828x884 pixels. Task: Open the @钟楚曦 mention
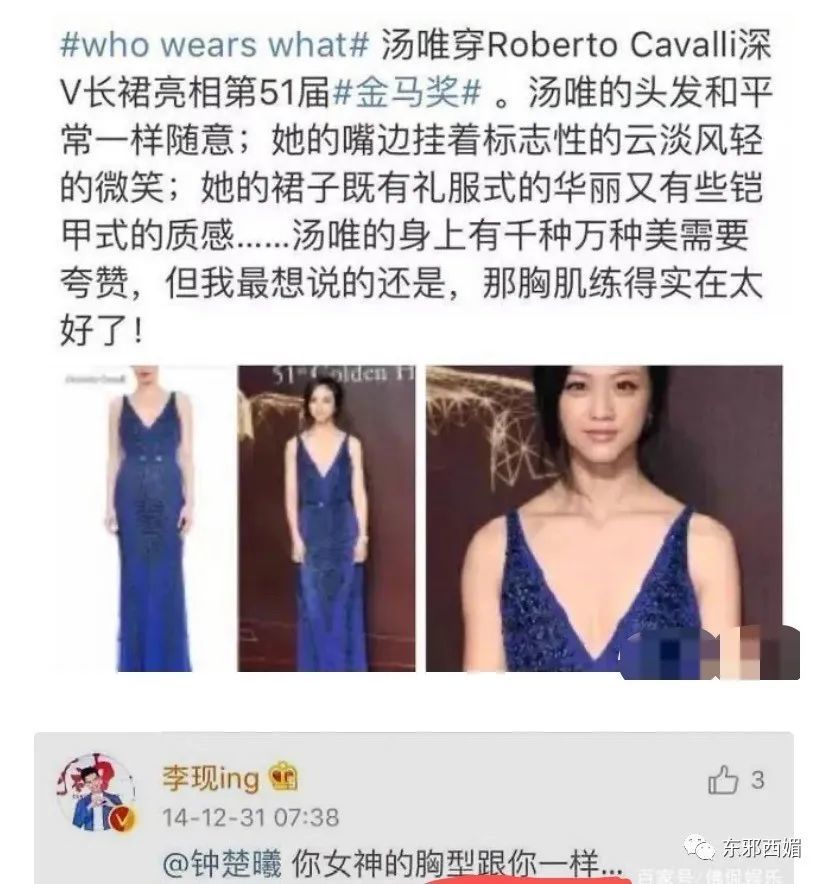point(212,860)
